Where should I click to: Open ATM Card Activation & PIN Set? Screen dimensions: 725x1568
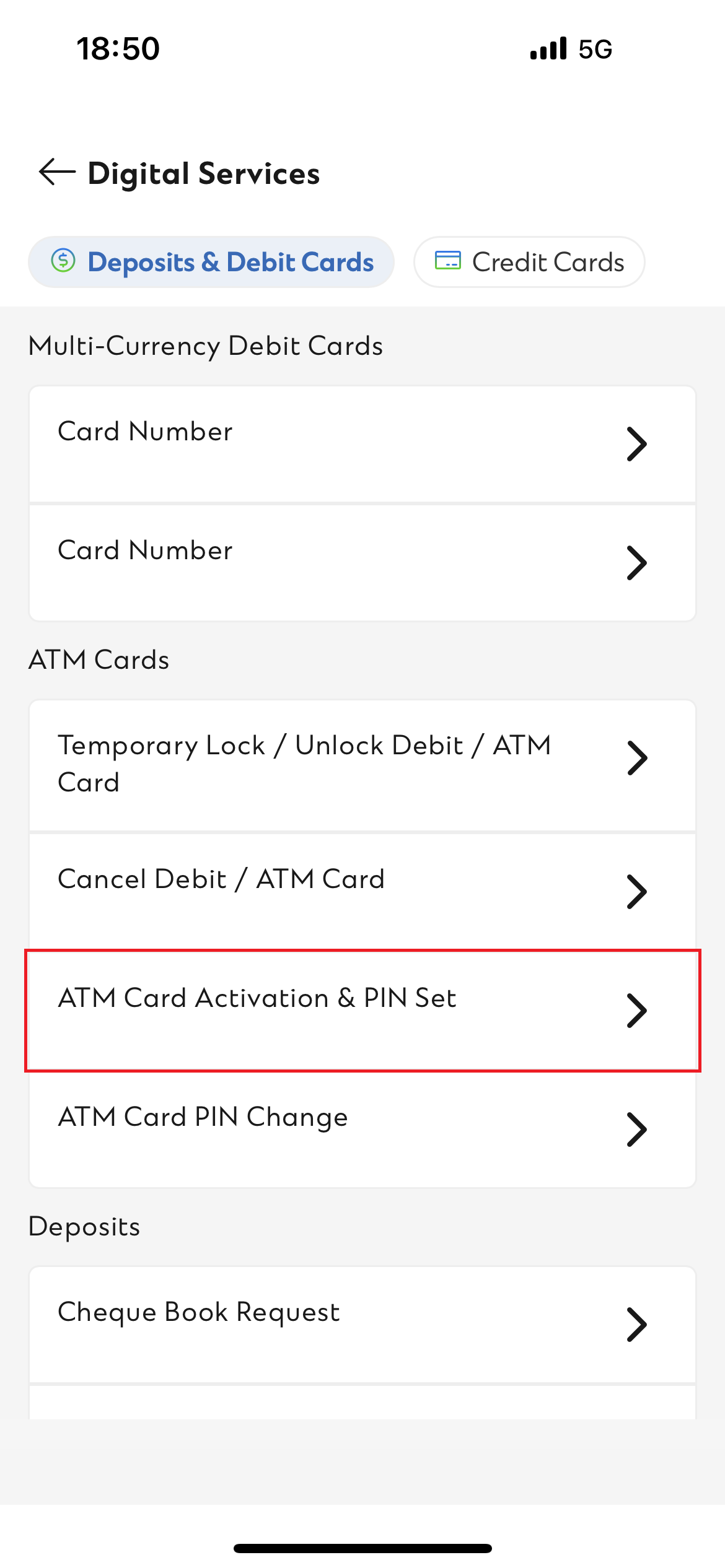(362, 1009)
